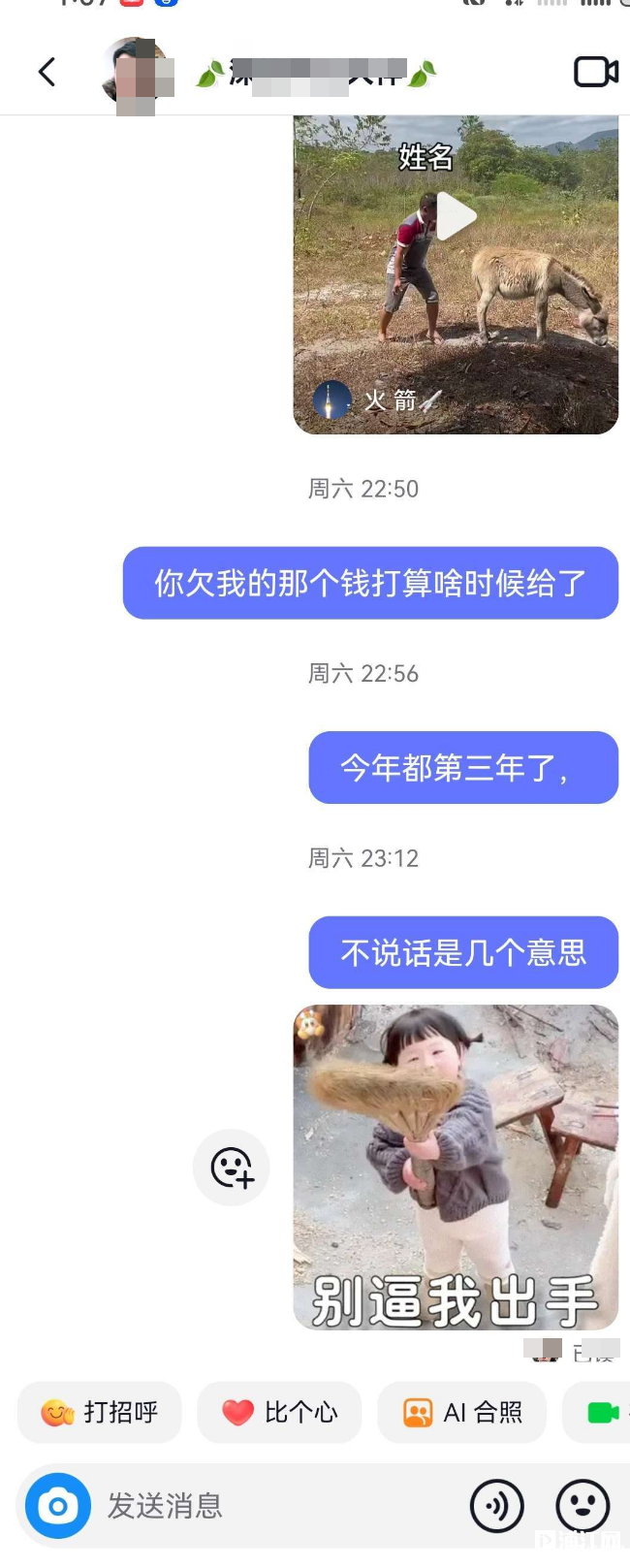Open the 别逼我出手 sticker image
The image size is (630, 1568).
[x=456, y=1167]
